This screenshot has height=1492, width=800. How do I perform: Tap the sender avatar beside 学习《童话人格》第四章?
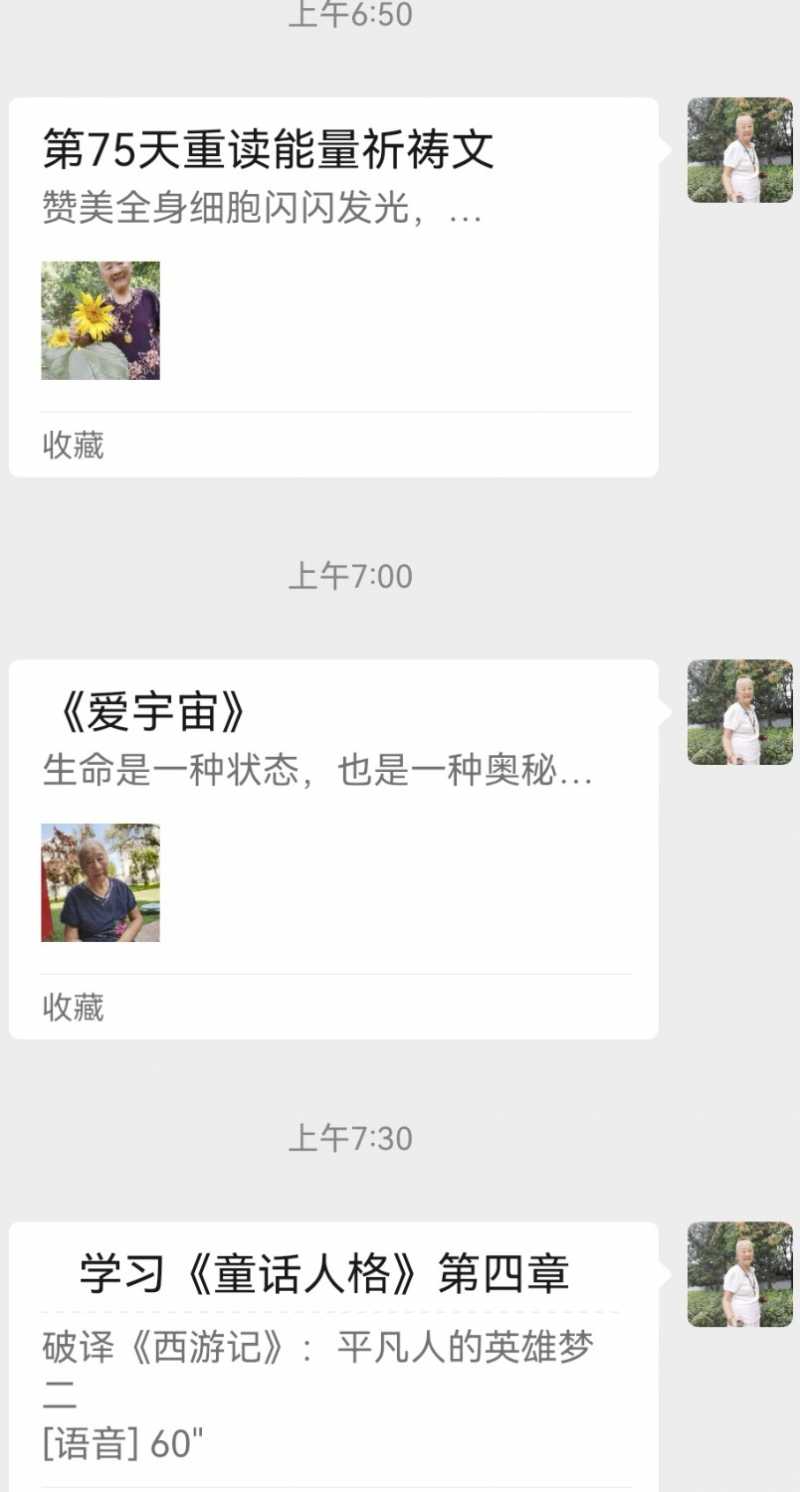tap(740, 1274)
